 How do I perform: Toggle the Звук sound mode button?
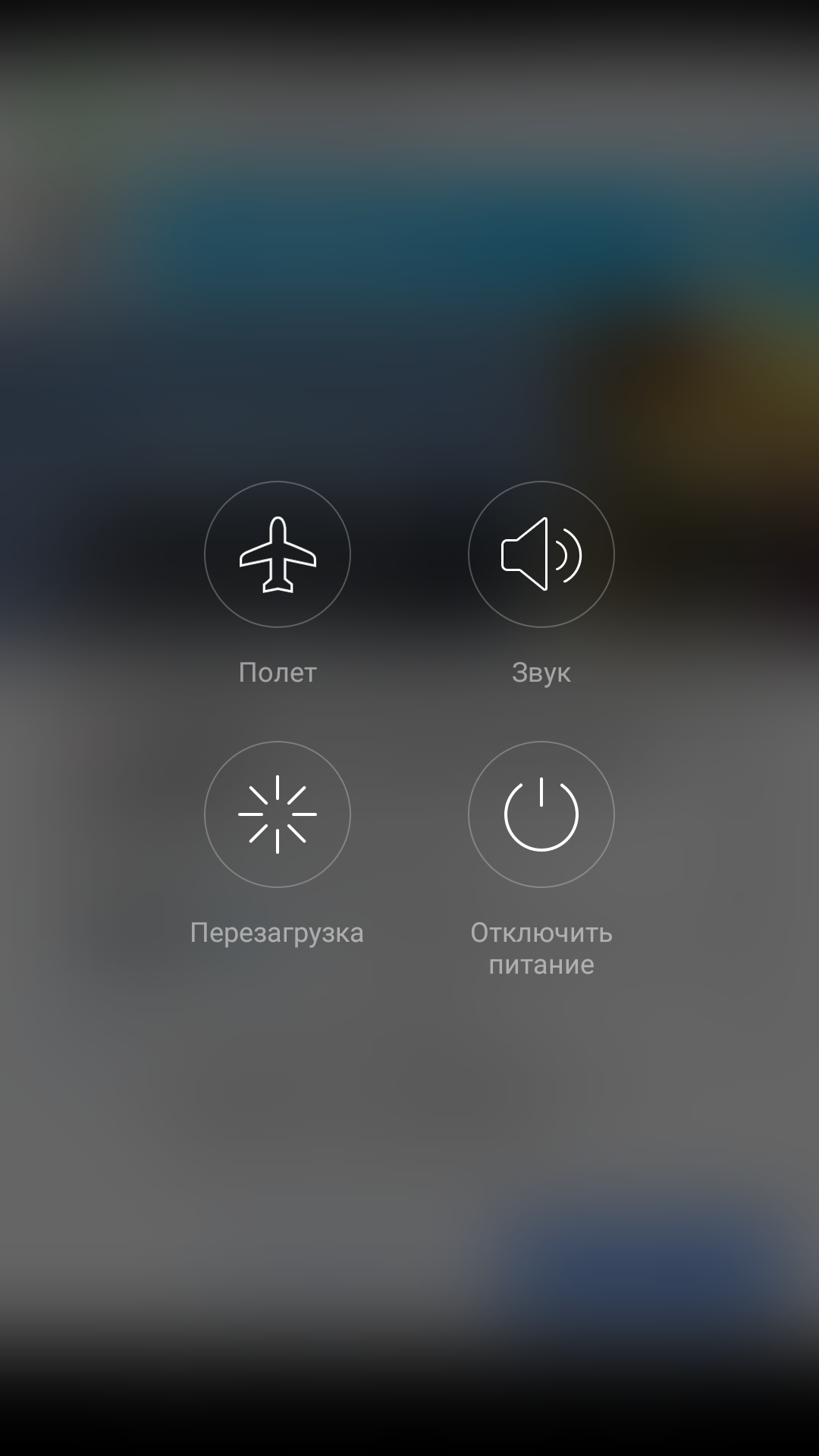541,554
